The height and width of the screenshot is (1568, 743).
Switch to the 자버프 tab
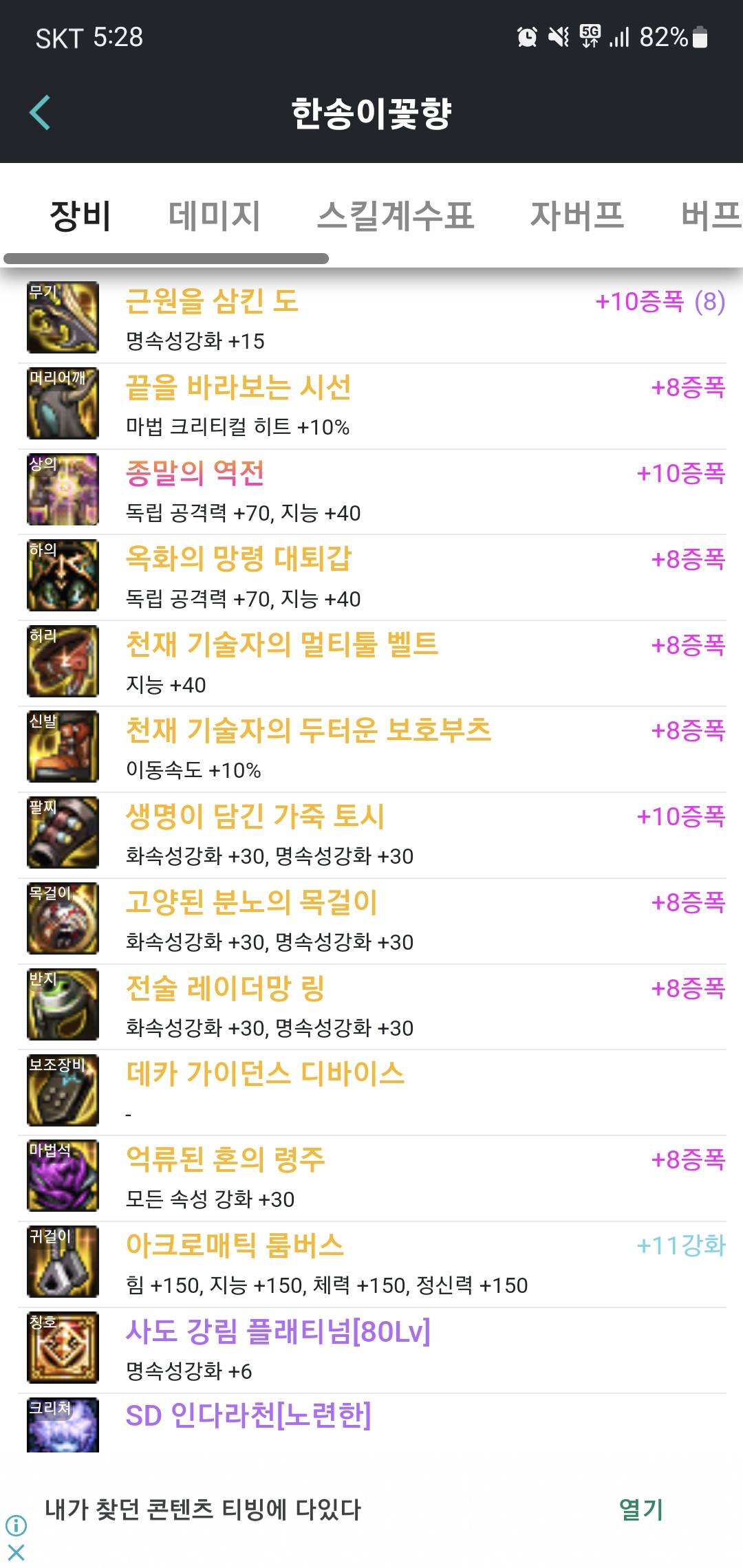[x=577, y=215]
